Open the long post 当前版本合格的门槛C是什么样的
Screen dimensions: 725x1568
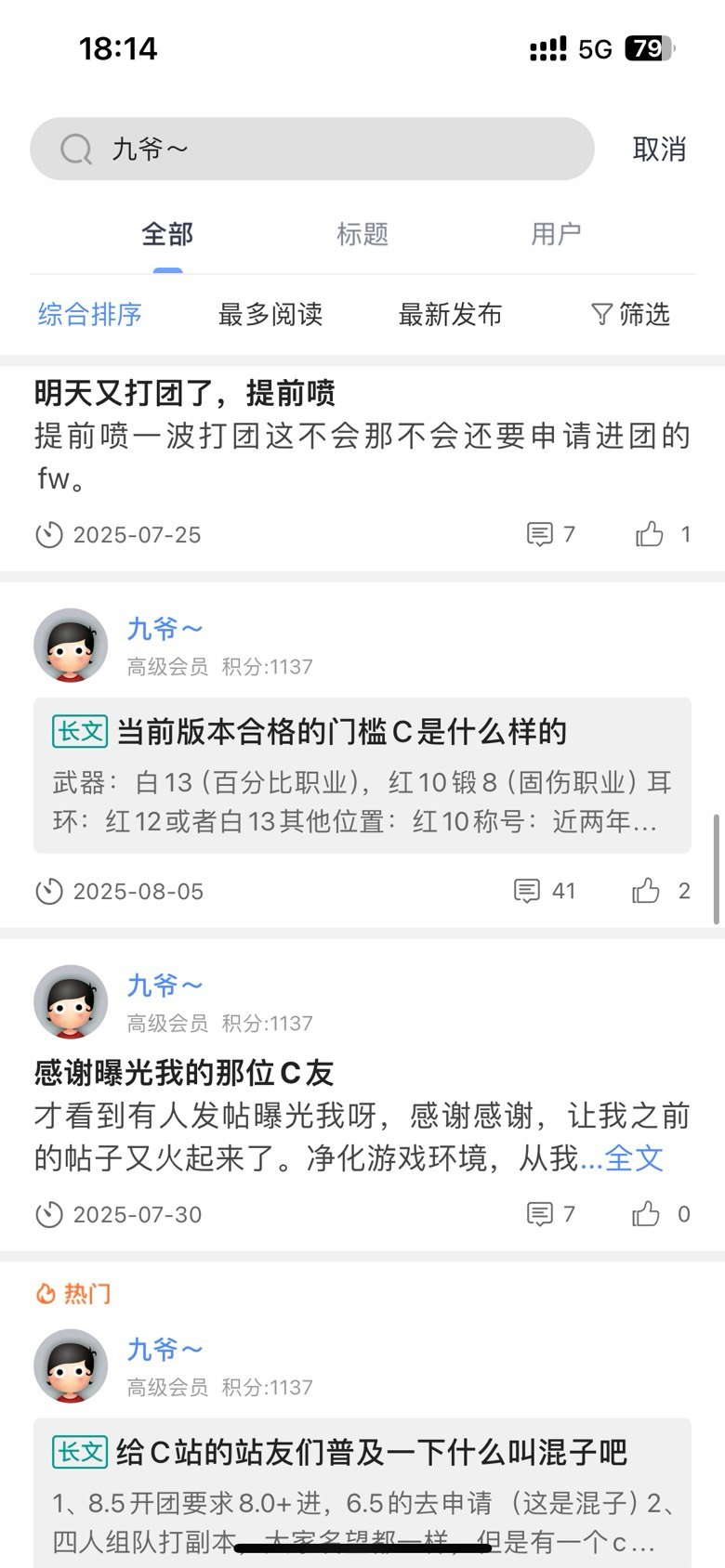pos(341,732)
